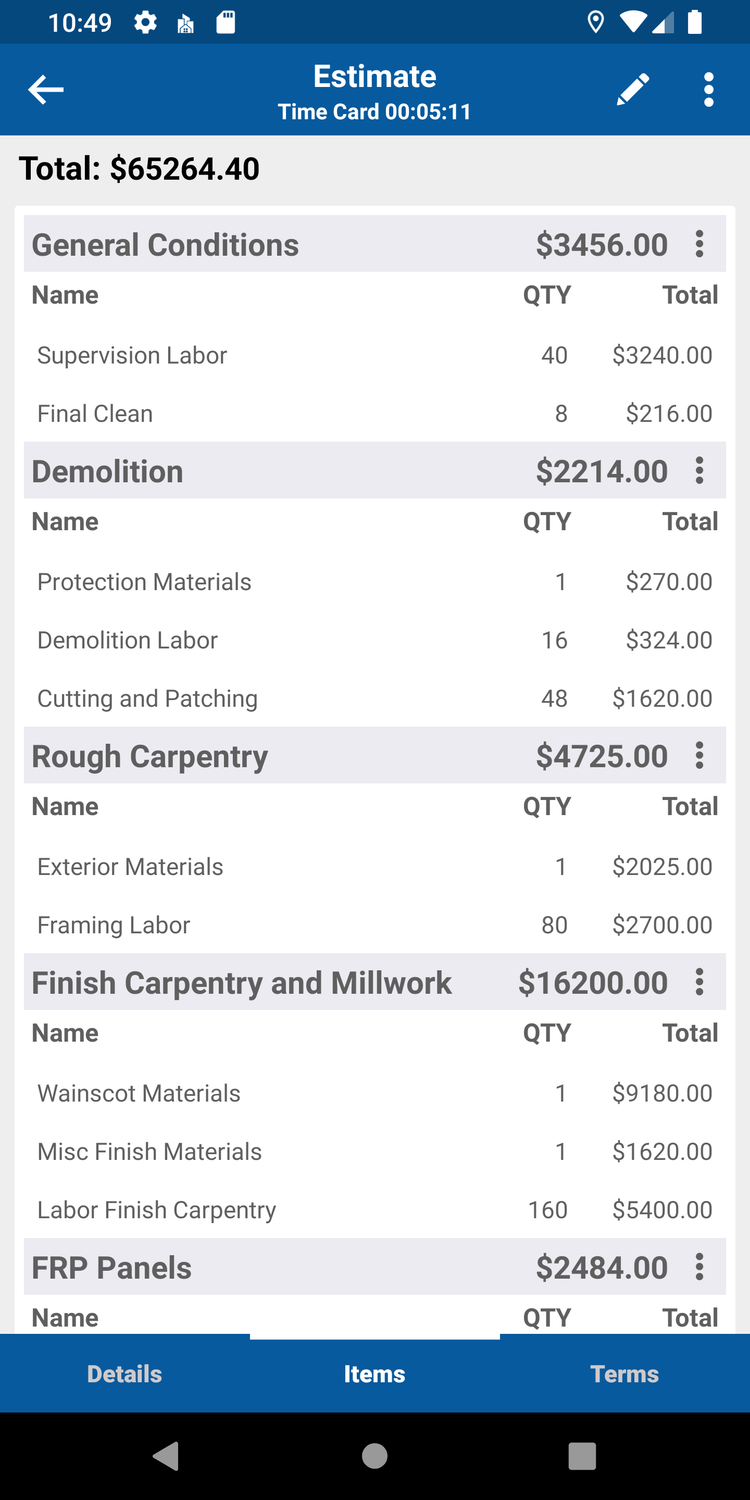Open the General Conditions options menu
Viewport: 750px width, 1500px height.
coord(699,244)
